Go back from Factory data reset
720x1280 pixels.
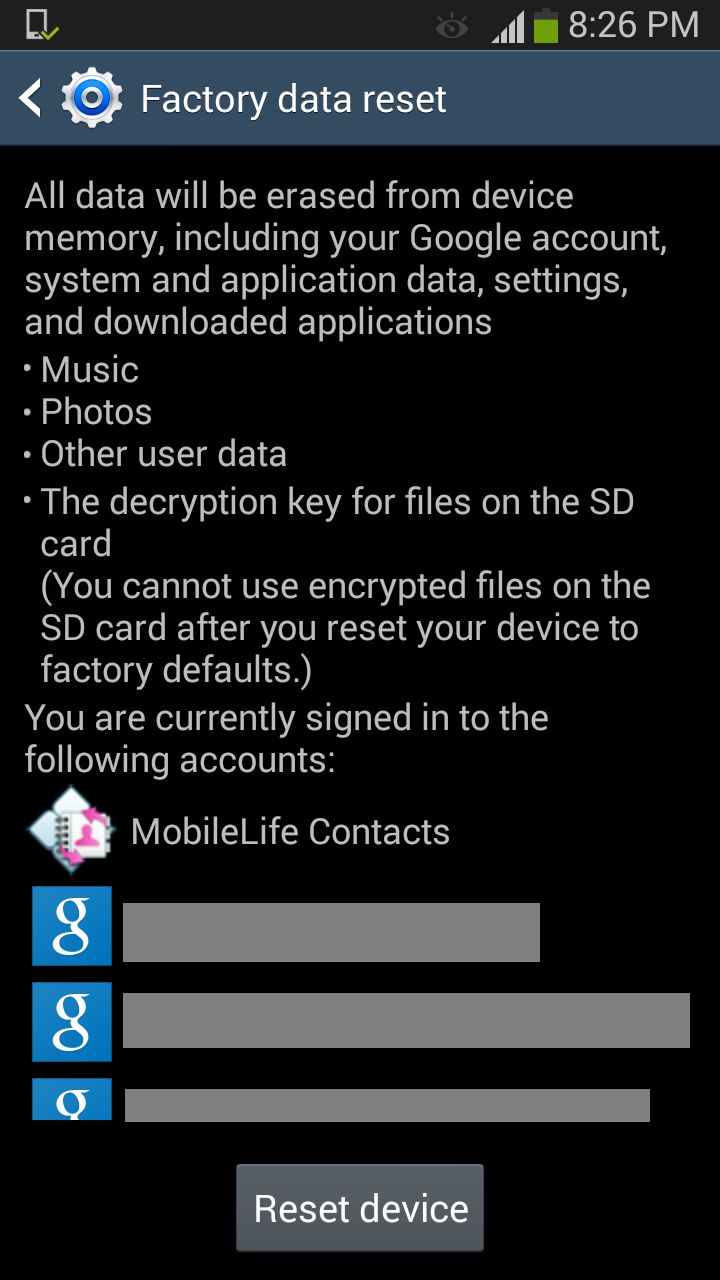34,99
